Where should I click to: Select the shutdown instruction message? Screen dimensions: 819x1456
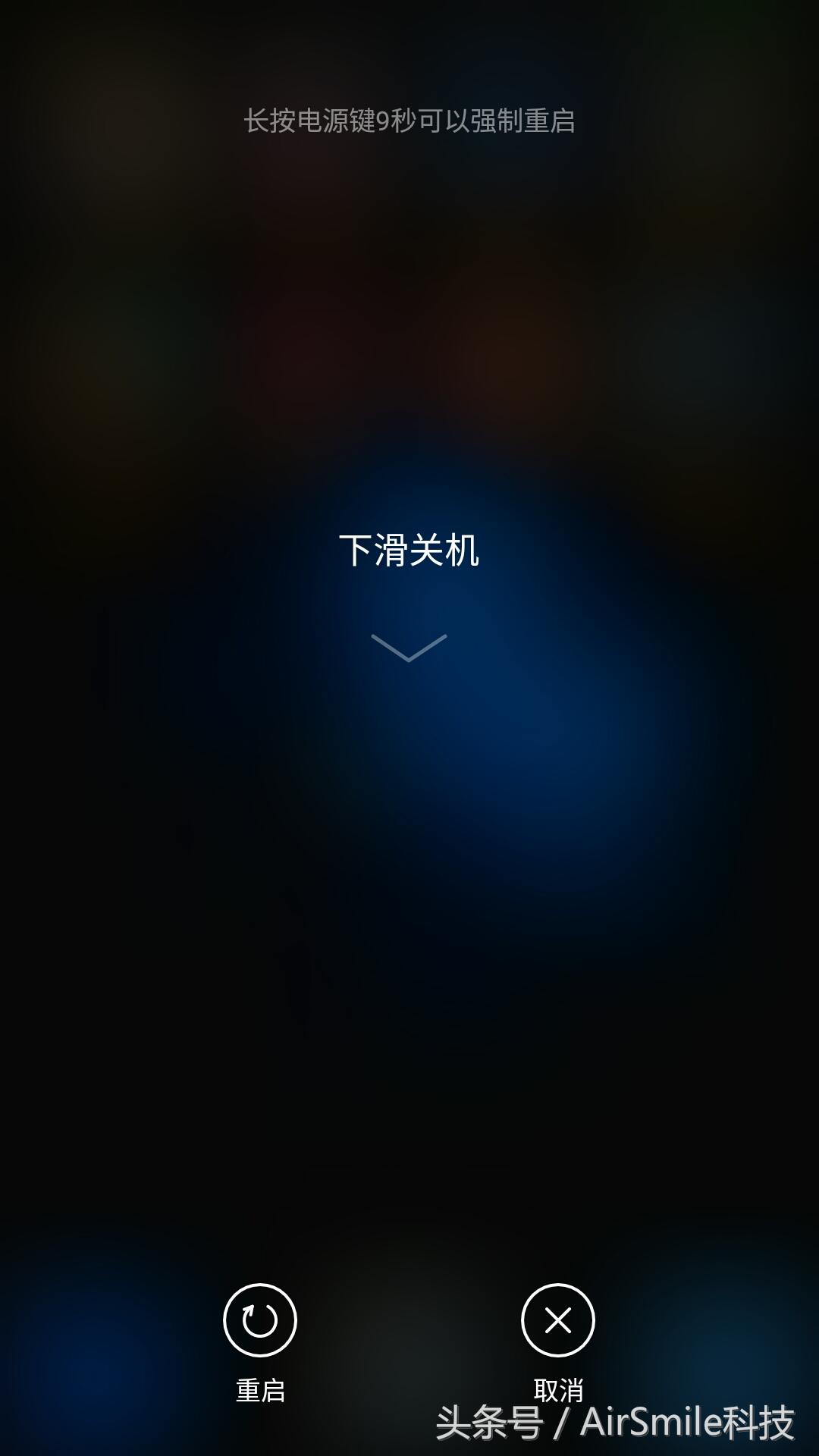[409, 121]
